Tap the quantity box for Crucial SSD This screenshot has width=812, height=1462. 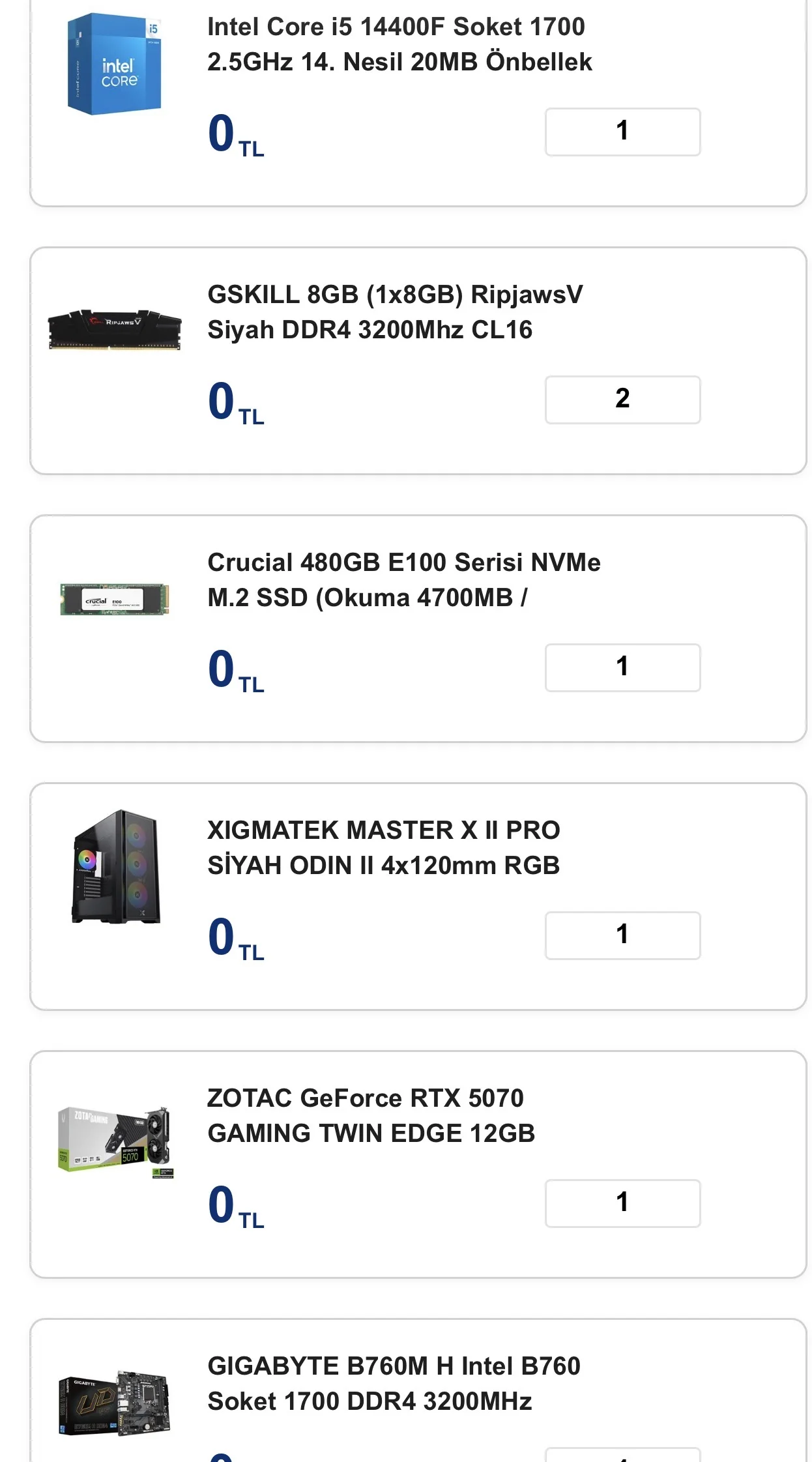pyautogui.click(x=622, y=667)
